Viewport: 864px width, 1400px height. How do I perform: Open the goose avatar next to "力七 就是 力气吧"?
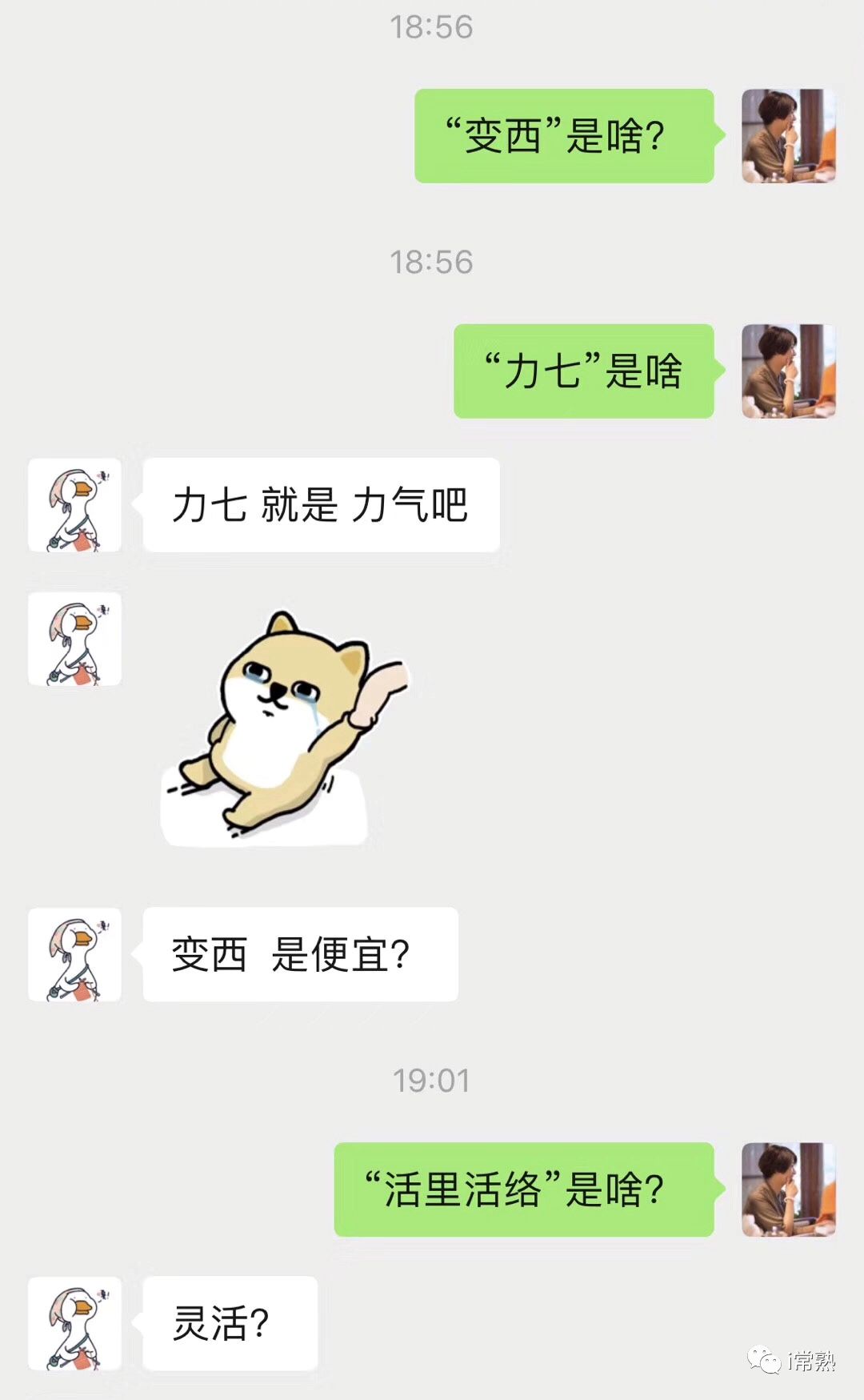(x=75, y=506)
